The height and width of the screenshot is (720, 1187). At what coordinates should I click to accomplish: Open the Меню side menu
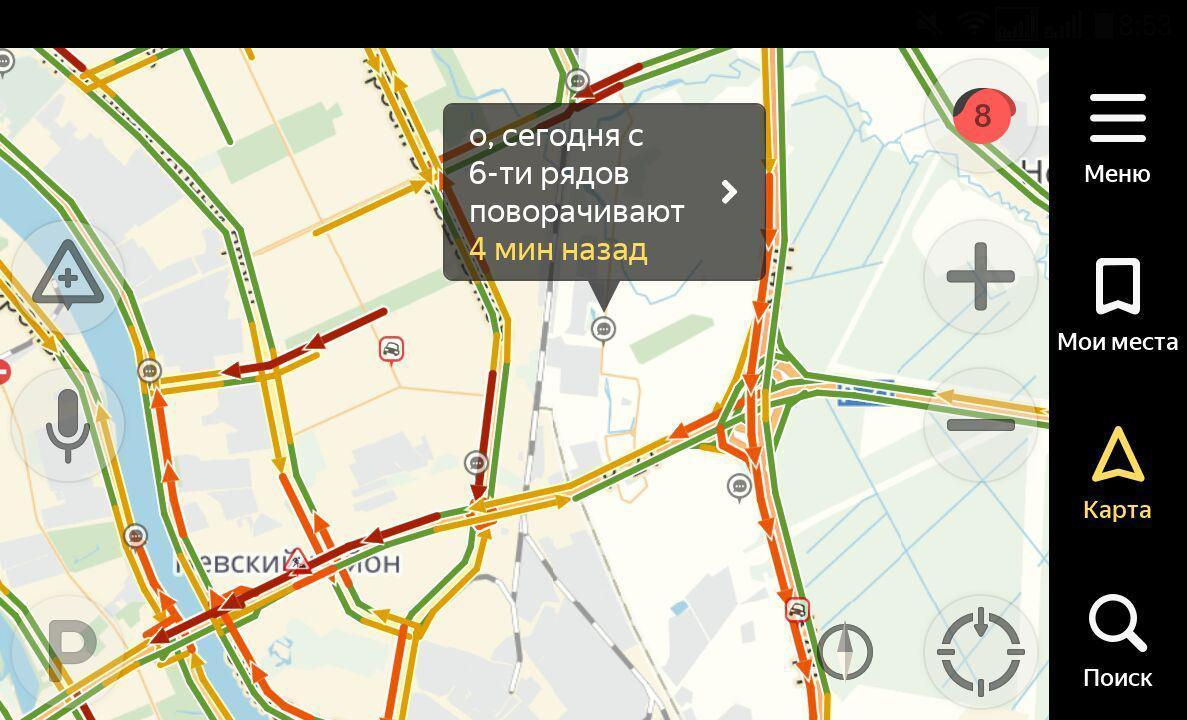click(x=1117, y=138)
